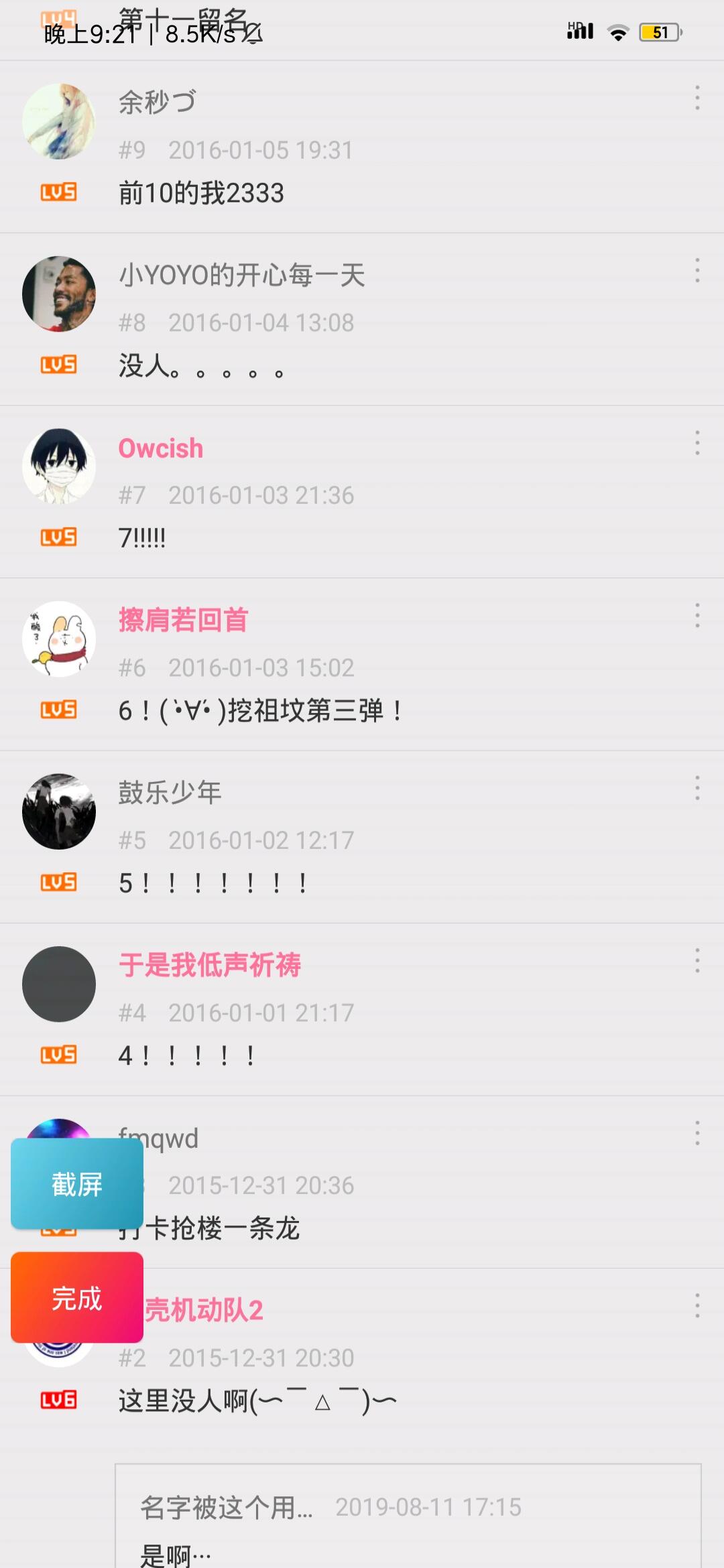Open 擦肩若回首's profile via username
Viewport: 724px width, 1568px height.
click(184, 620)
